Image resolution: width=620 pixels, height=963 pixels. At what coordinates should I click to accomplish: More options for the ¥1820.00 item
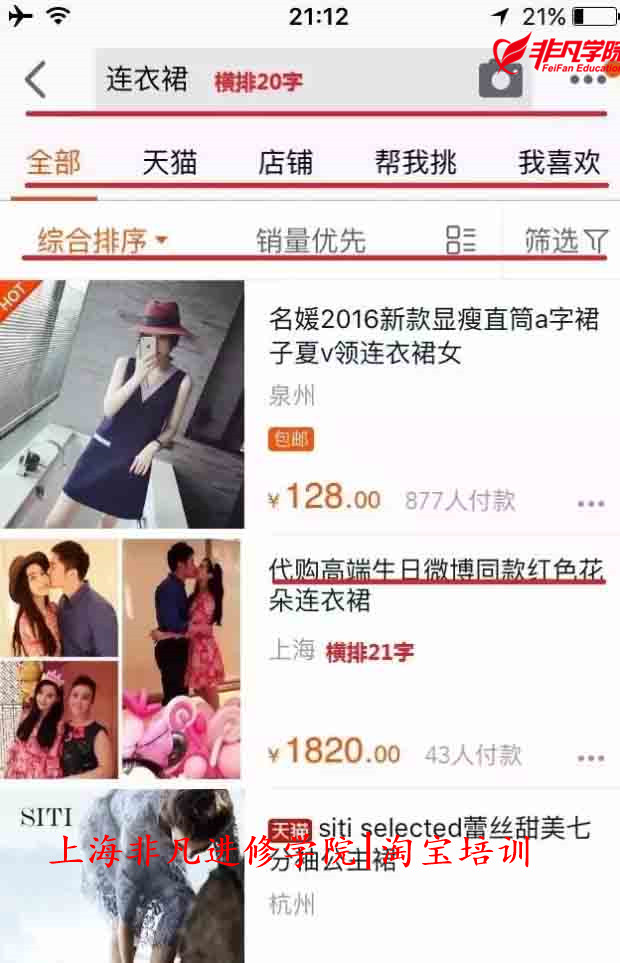click(x=591, y=758)
